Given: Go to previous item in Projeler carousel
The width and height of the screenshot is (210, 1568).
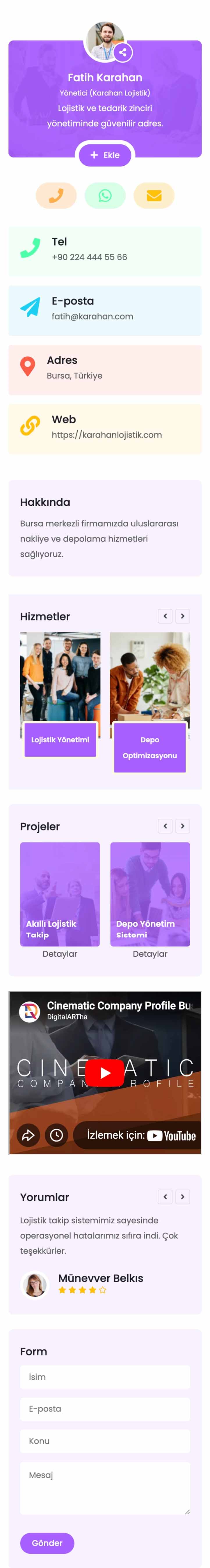Looking at the screenshot, I should 165,826.
